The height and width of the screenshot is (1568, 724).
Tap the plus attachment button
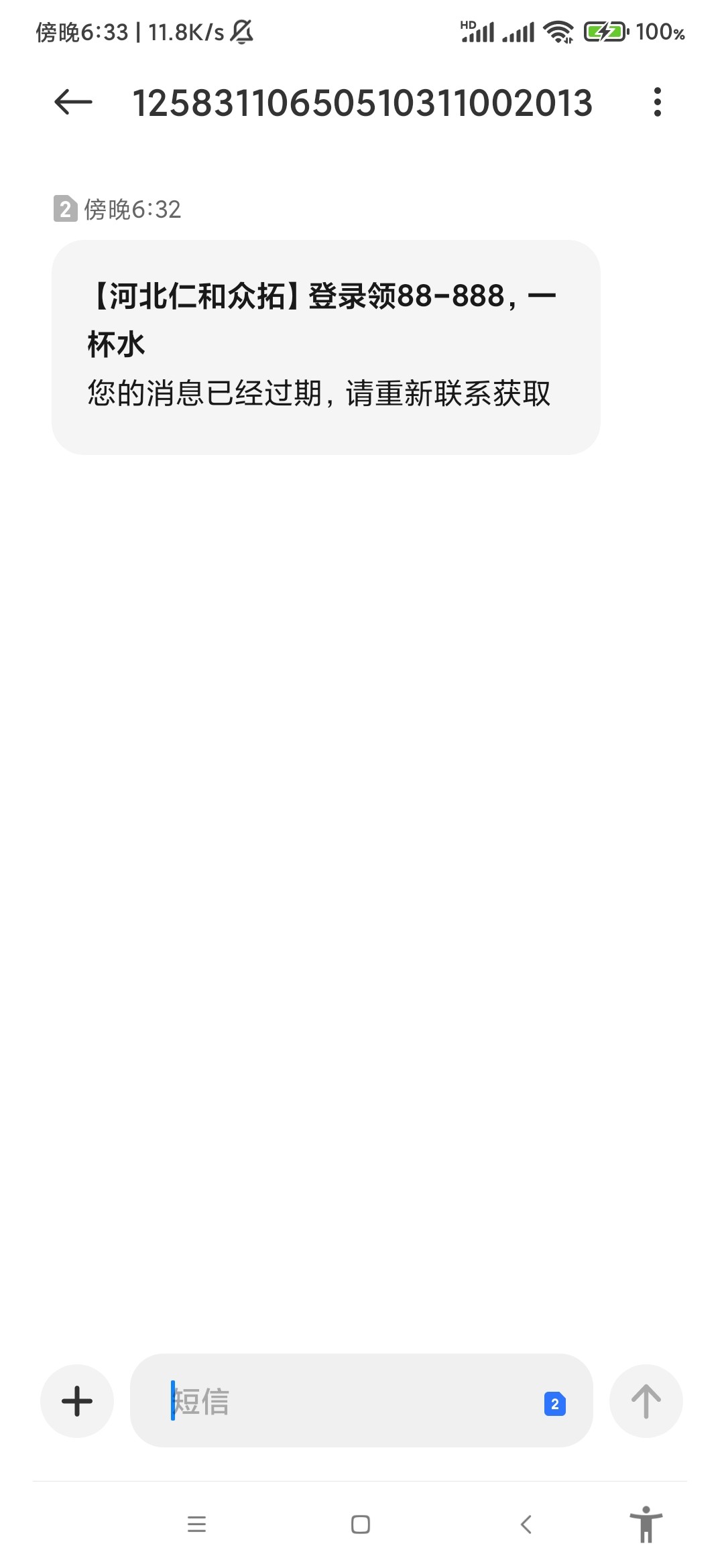coord(77,1400)
